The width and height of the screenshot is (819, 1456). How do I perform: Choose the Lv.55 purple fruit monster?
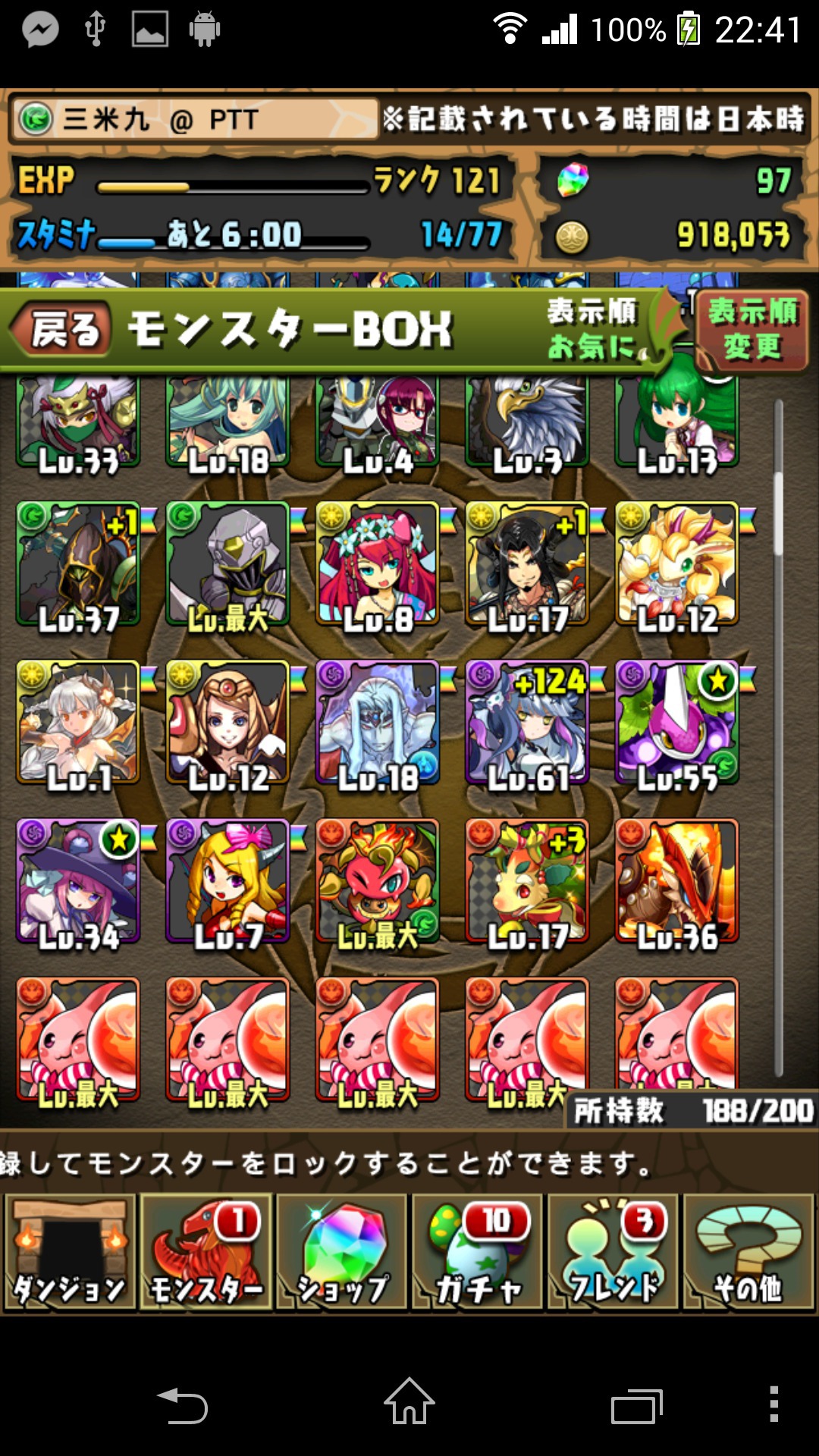tap(677, 723)
